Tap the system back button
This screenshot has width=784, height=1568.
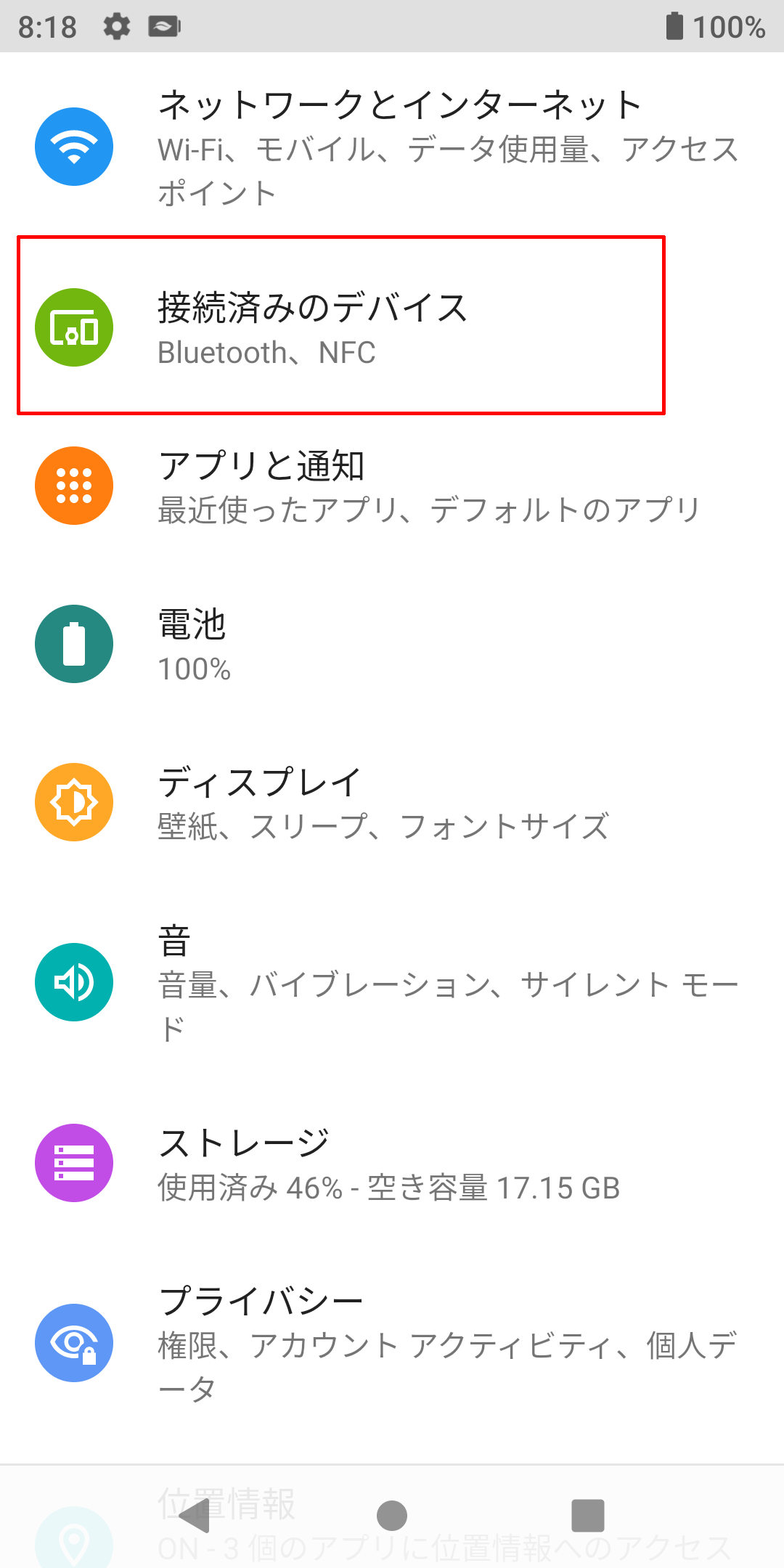195,1516
